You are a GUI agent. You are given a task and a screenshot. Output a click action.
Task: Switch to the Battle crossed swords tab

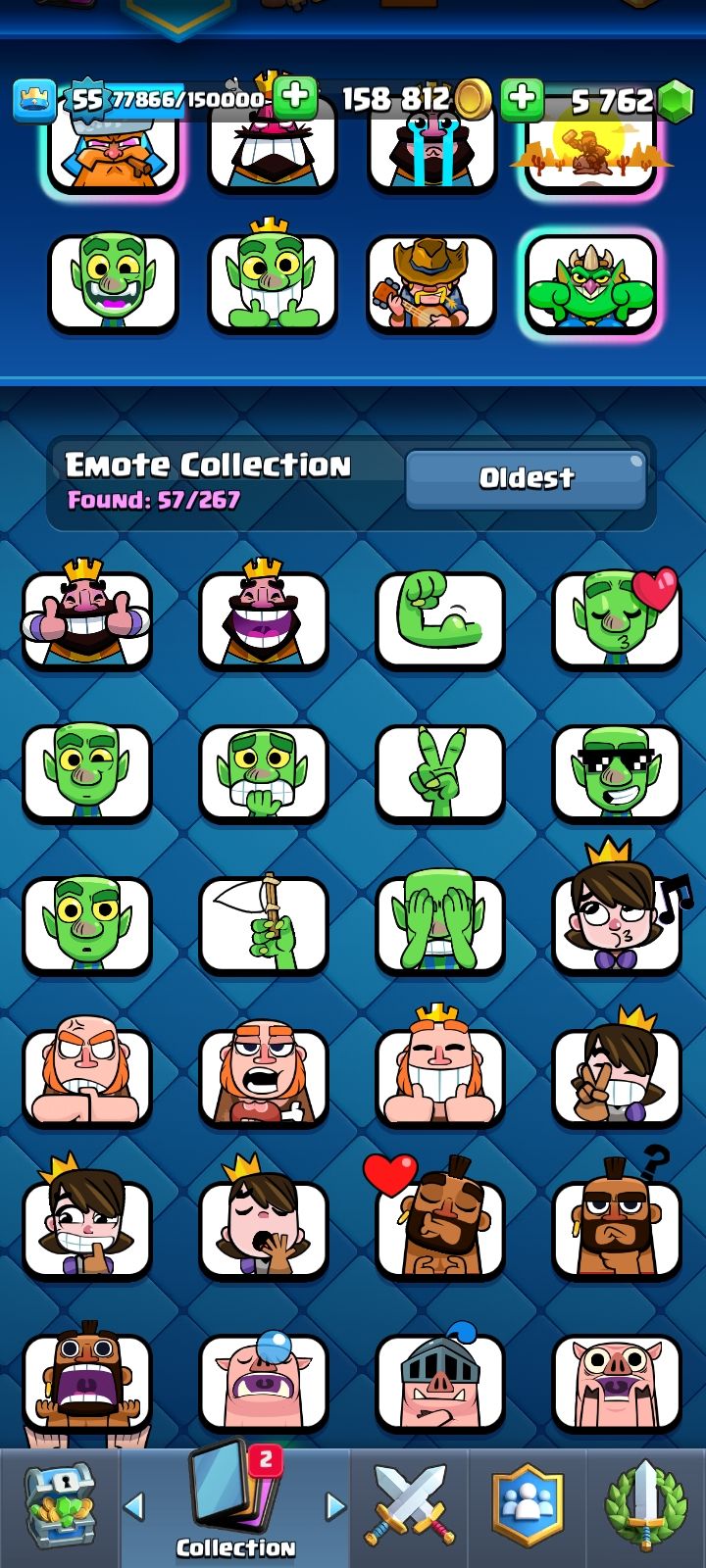click(x=409, y=1506)
